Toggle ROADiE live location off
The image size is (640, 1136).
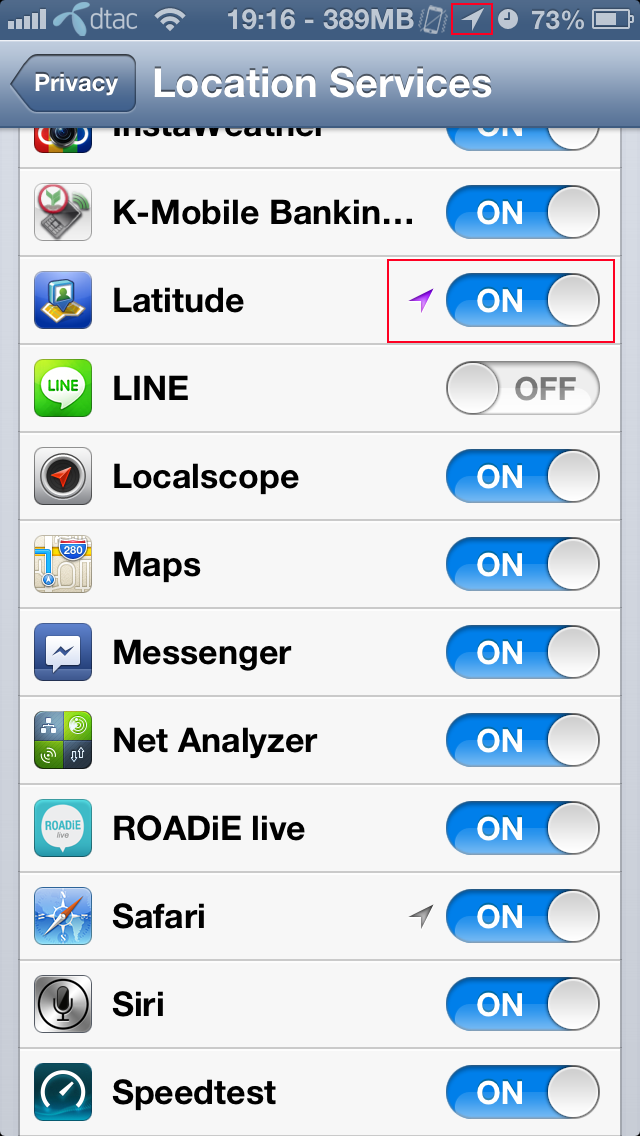tap(523, 829)
